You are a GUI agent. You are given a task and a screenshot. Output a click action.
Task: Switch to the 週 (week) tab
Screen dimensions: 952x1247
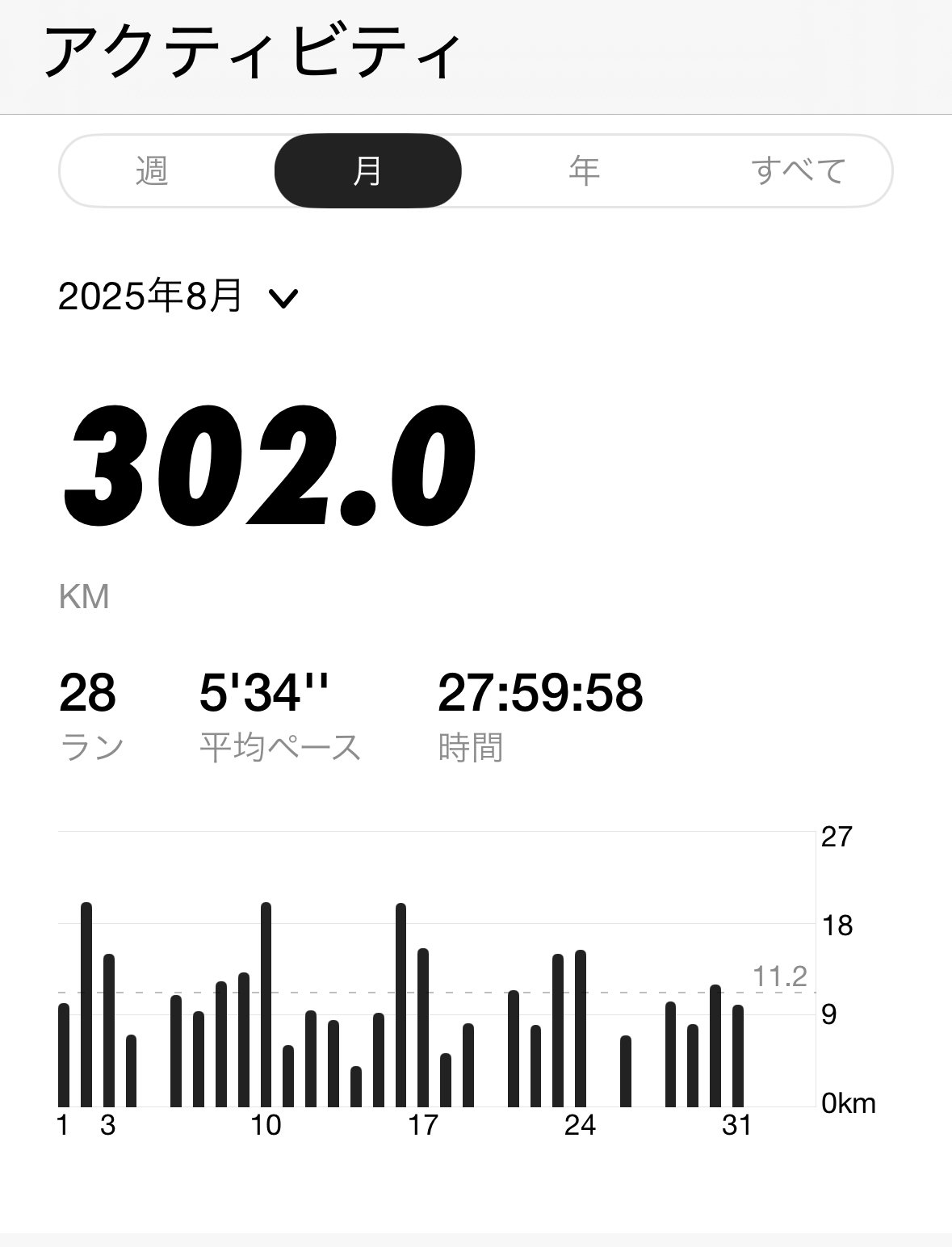coord(152,171)
